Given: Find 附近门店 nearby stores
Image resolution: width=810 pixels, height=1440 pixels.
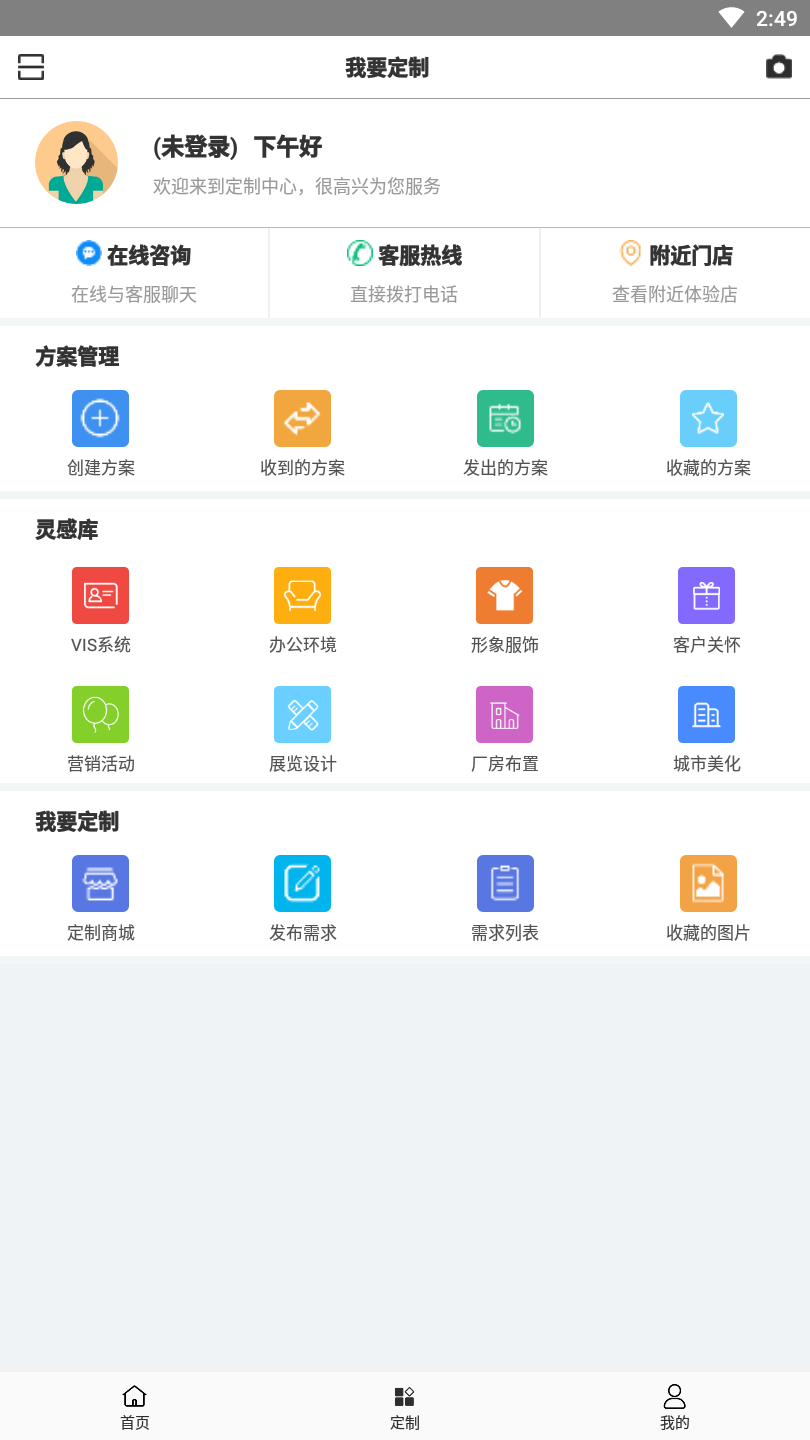Looking at the screenshot, I should pyautogui.click(x=675, y=272).
